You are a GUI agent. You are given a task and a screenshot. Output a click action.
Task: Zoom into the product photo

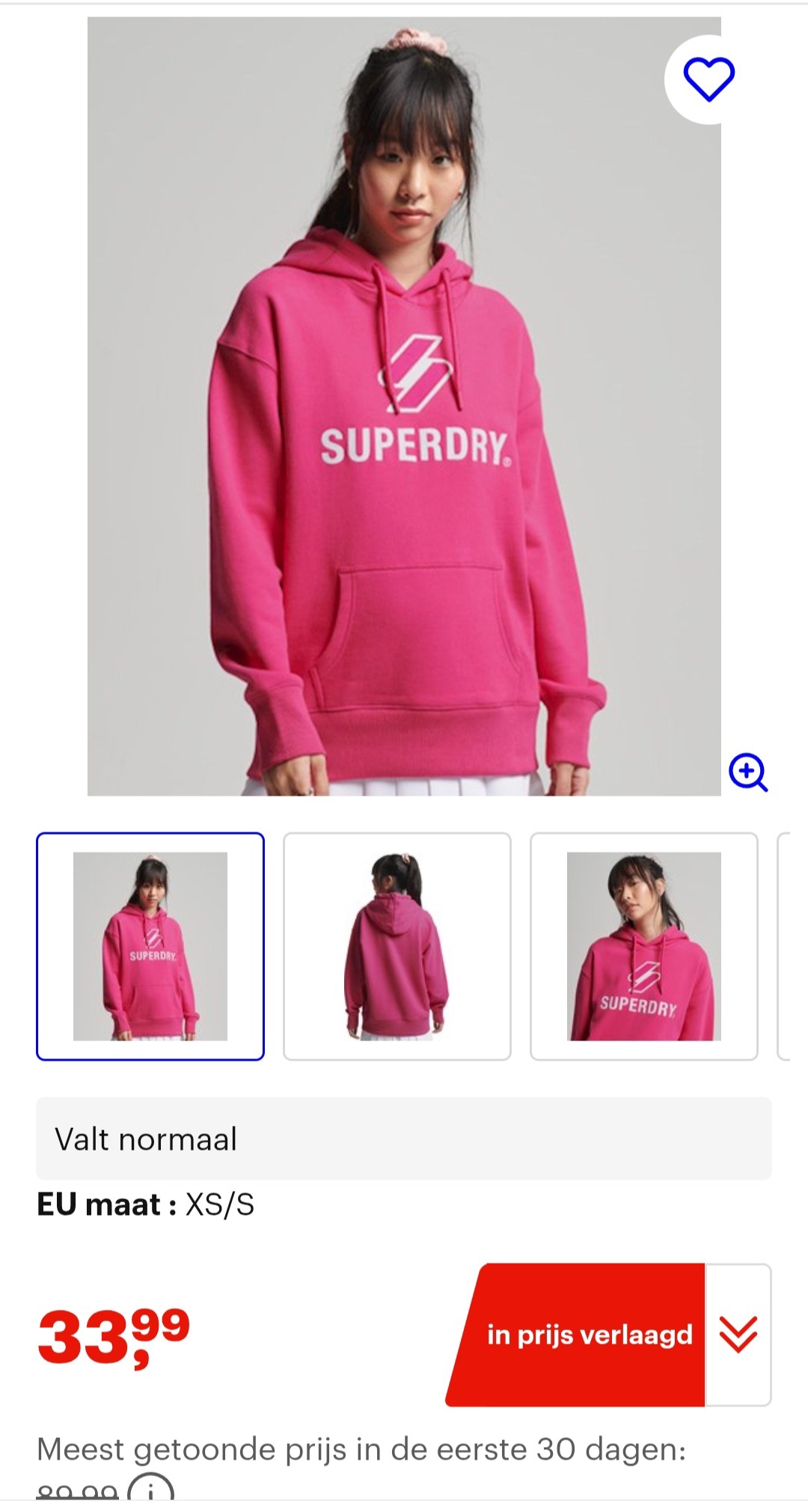coord(748,772)
